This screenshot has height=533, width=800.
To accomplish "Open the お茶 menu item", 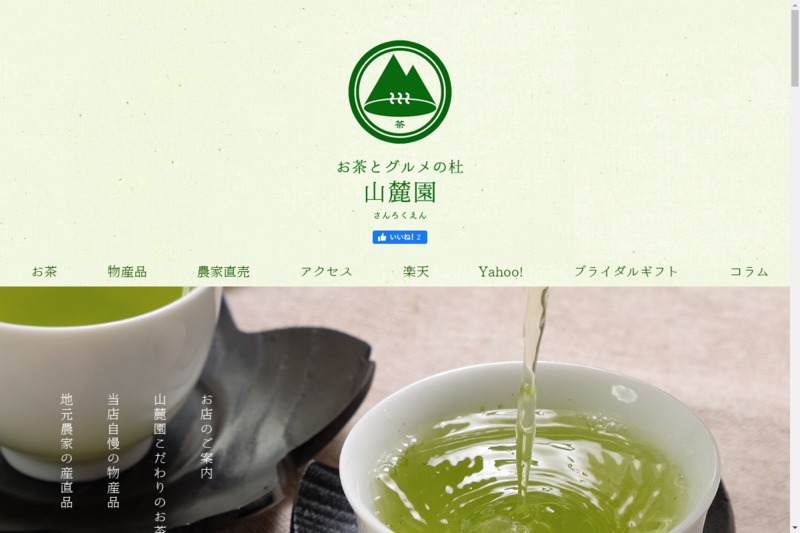I will coord(44,272).
